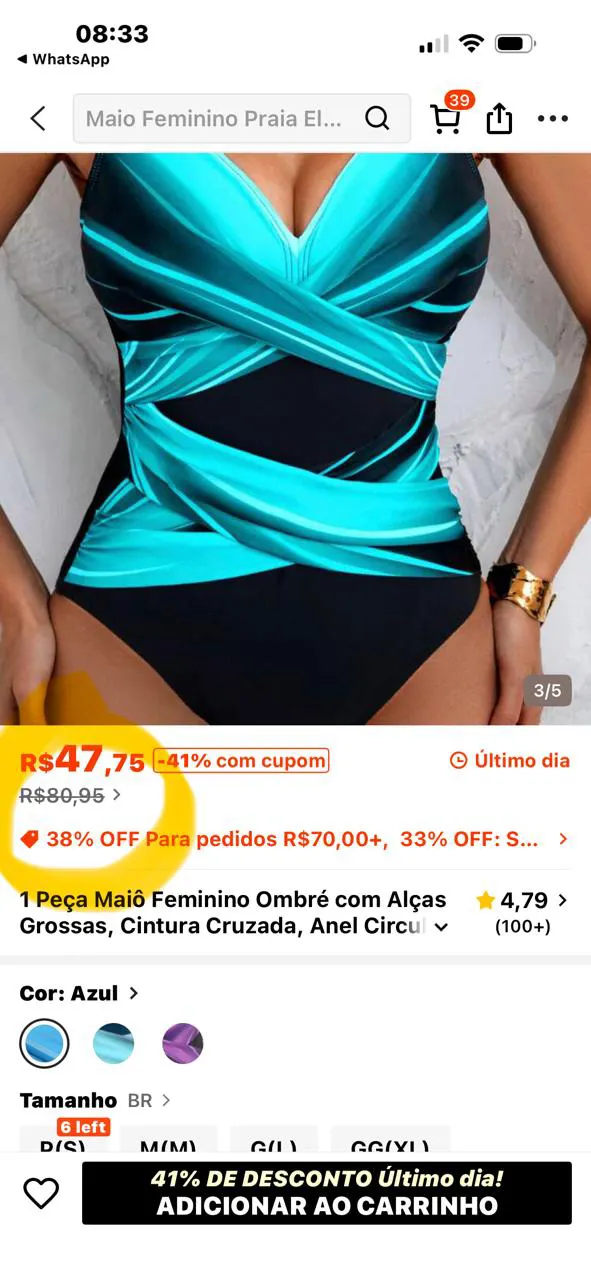
Task: Tap Adicionar ao Carrinho
Action: tap(327, 1193)
